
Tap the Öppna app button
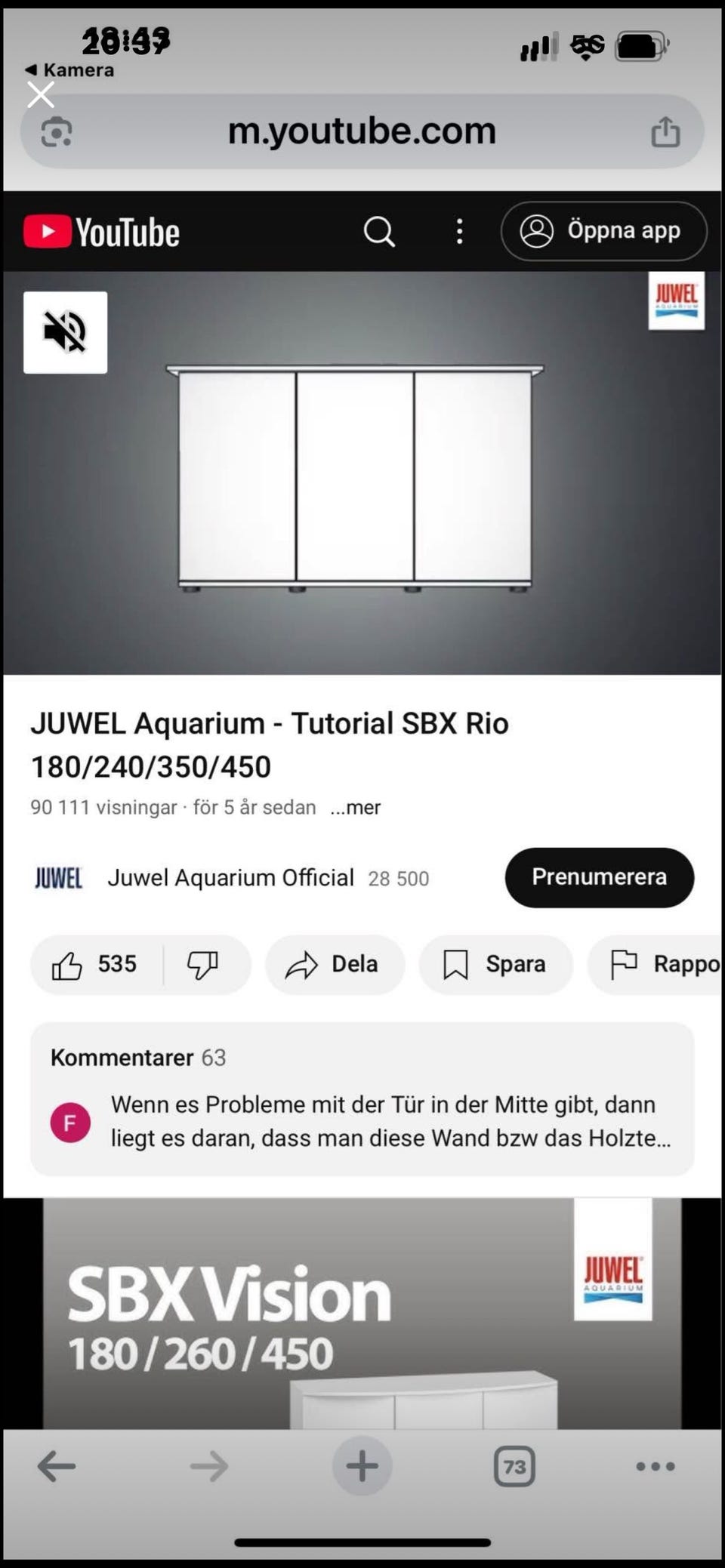pos(604,231)
